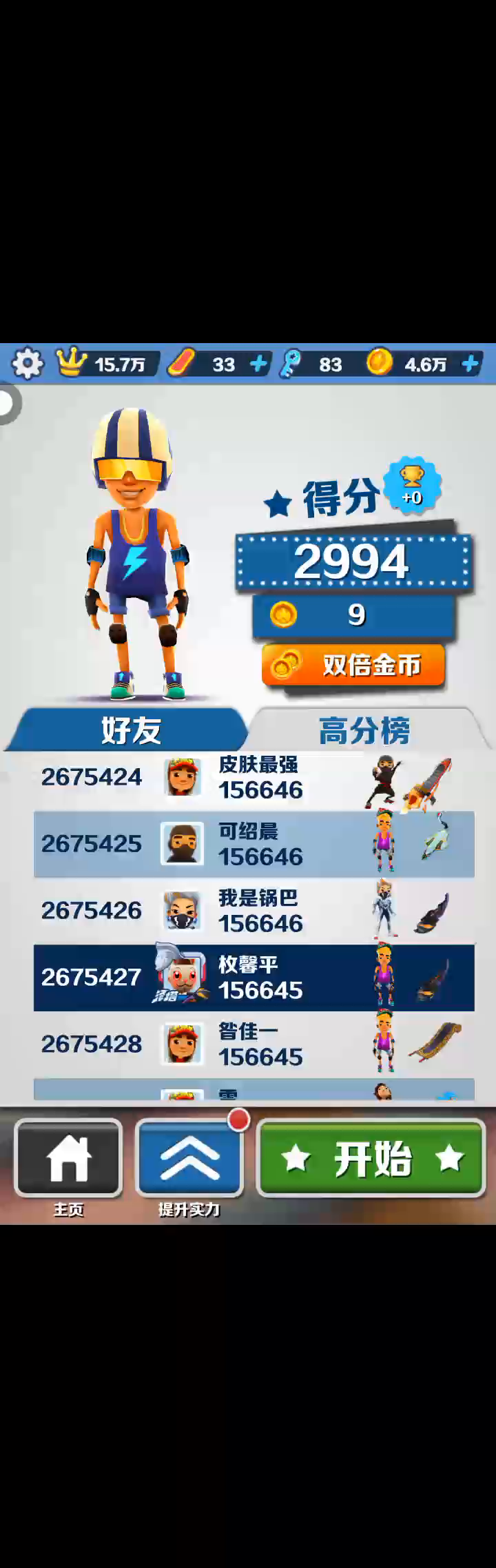Tap the trophy +0 badge

coord(412,484)
